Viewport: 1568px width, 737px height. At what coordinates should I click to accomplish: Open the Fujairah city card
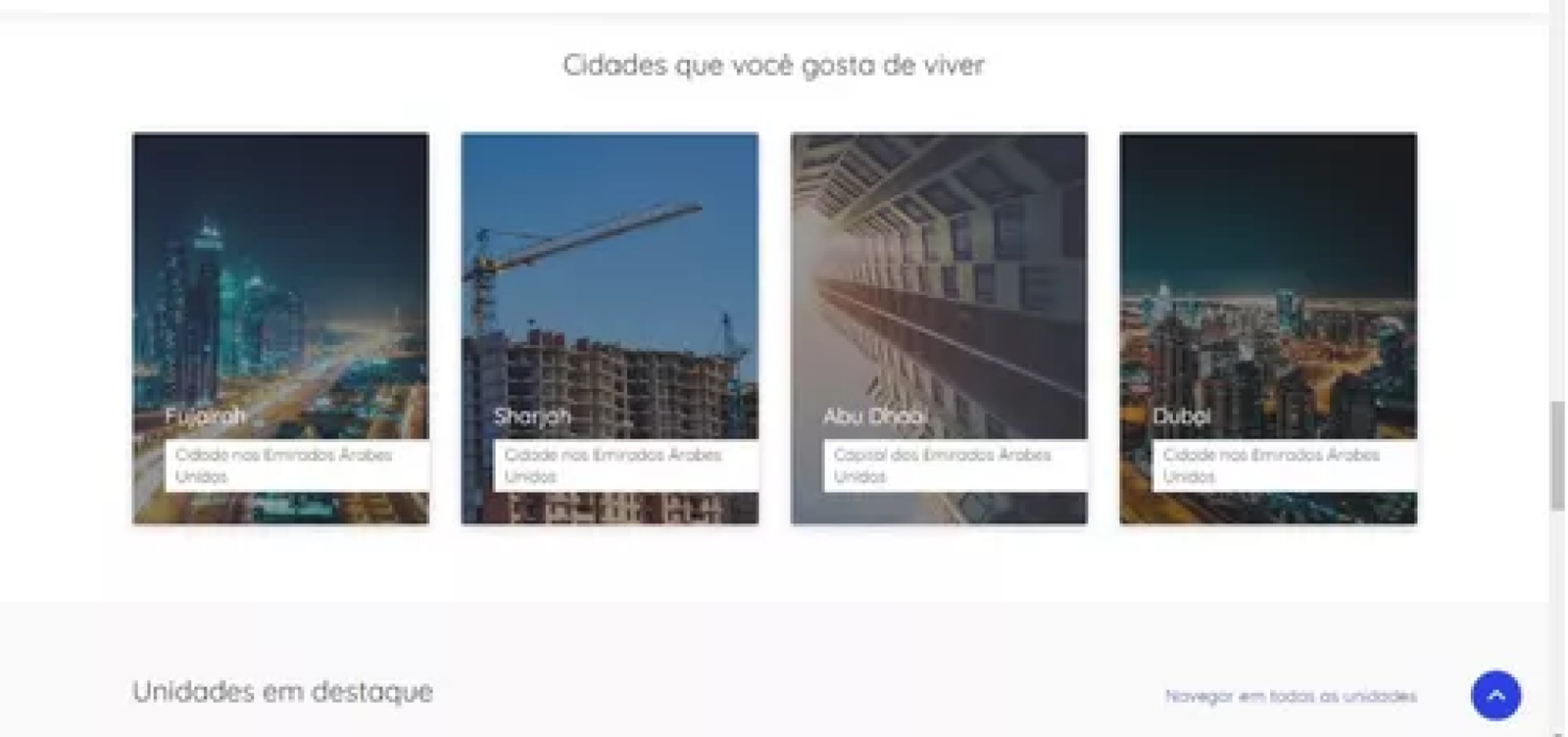[280, 328]
